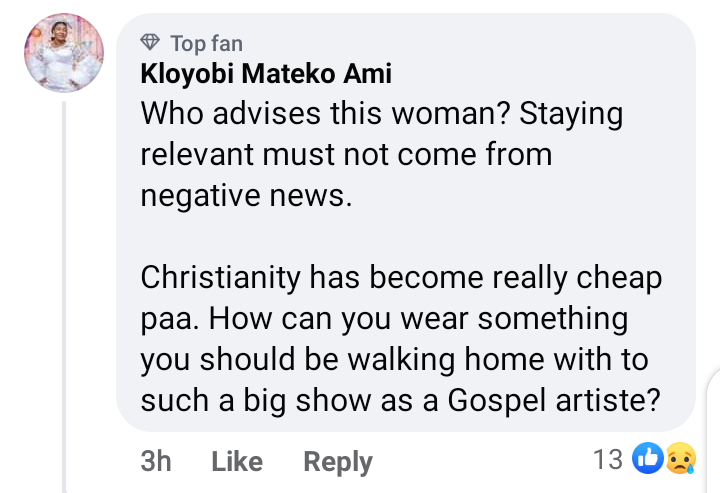Like Kloyobi Mateko Ami's comment

point(237,461)
